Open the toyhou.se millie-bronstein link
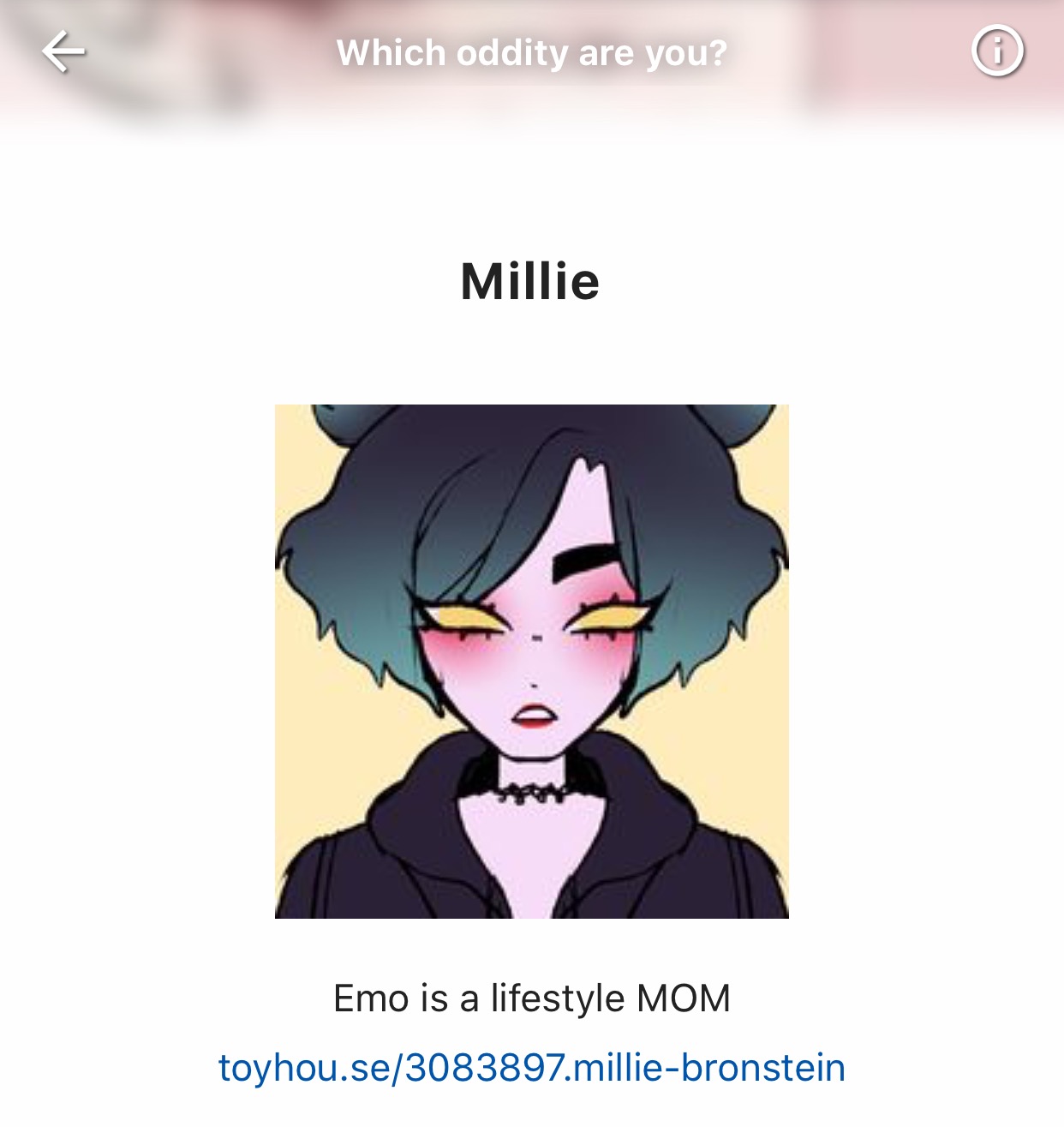This screenshot has height=1127, width=1064. click(531, 1069)
